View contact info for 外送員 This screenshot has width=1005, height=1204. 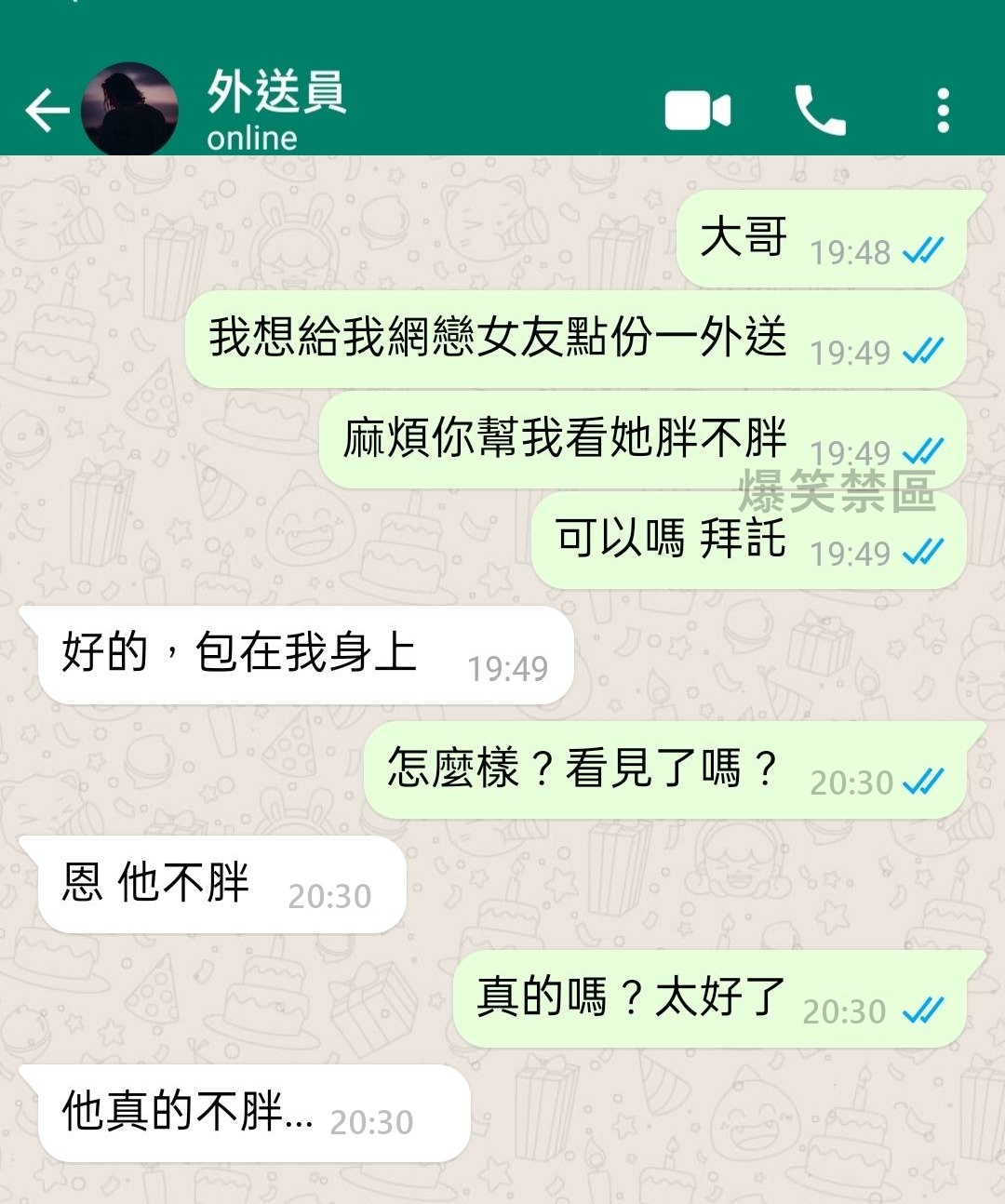click(275, 110)
